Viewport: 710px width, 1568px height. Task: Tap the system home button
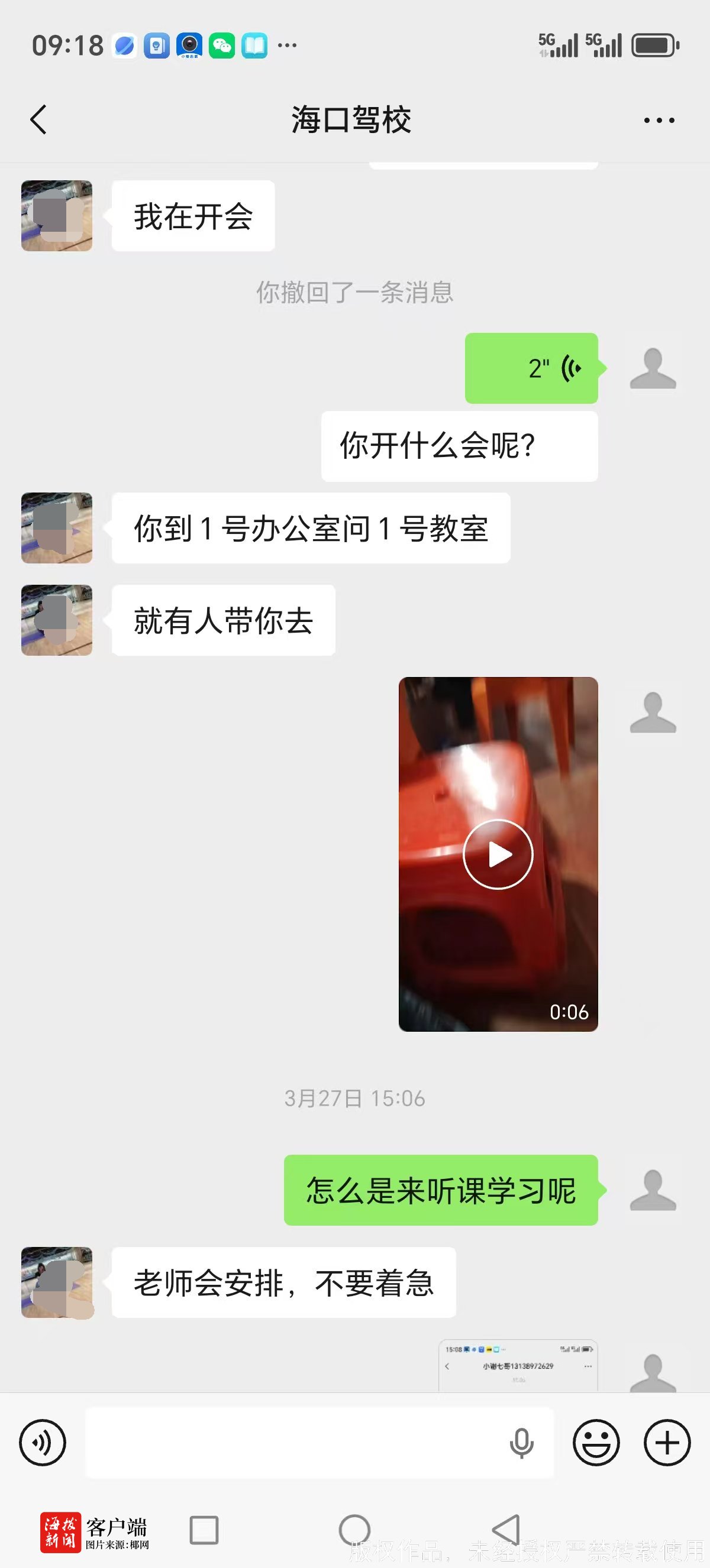tap(354, 1530)
